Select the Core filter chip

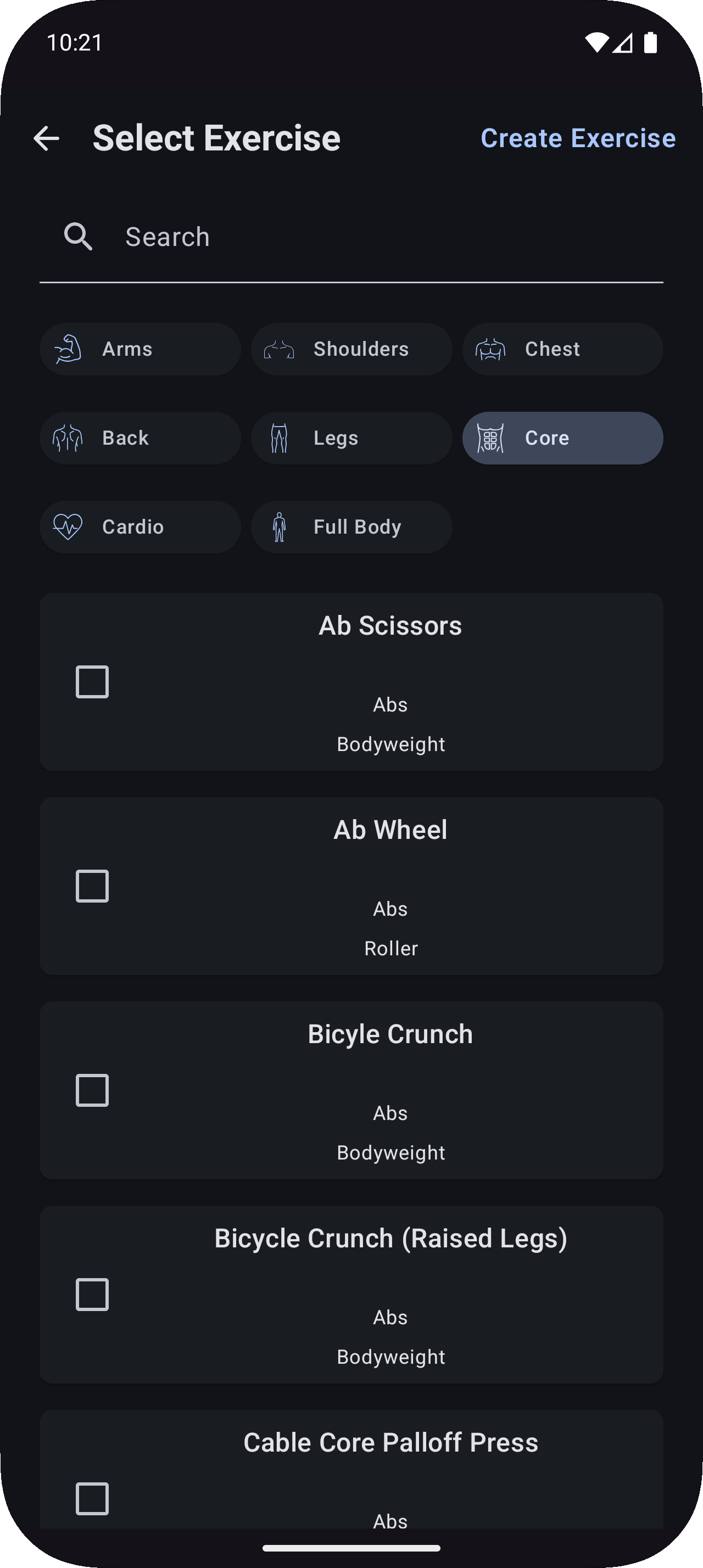562,438
